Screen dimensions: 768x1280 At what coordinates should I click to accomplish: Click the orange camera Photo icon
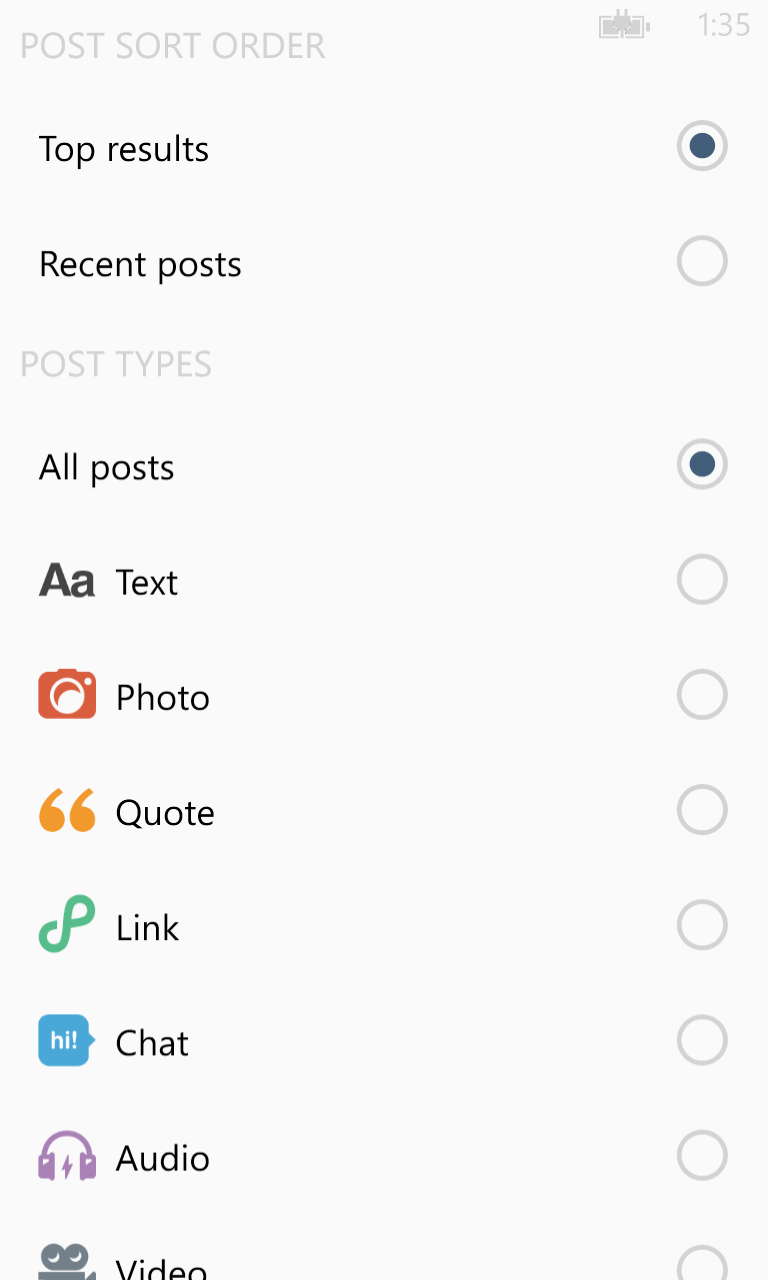[x=66, y=693]
